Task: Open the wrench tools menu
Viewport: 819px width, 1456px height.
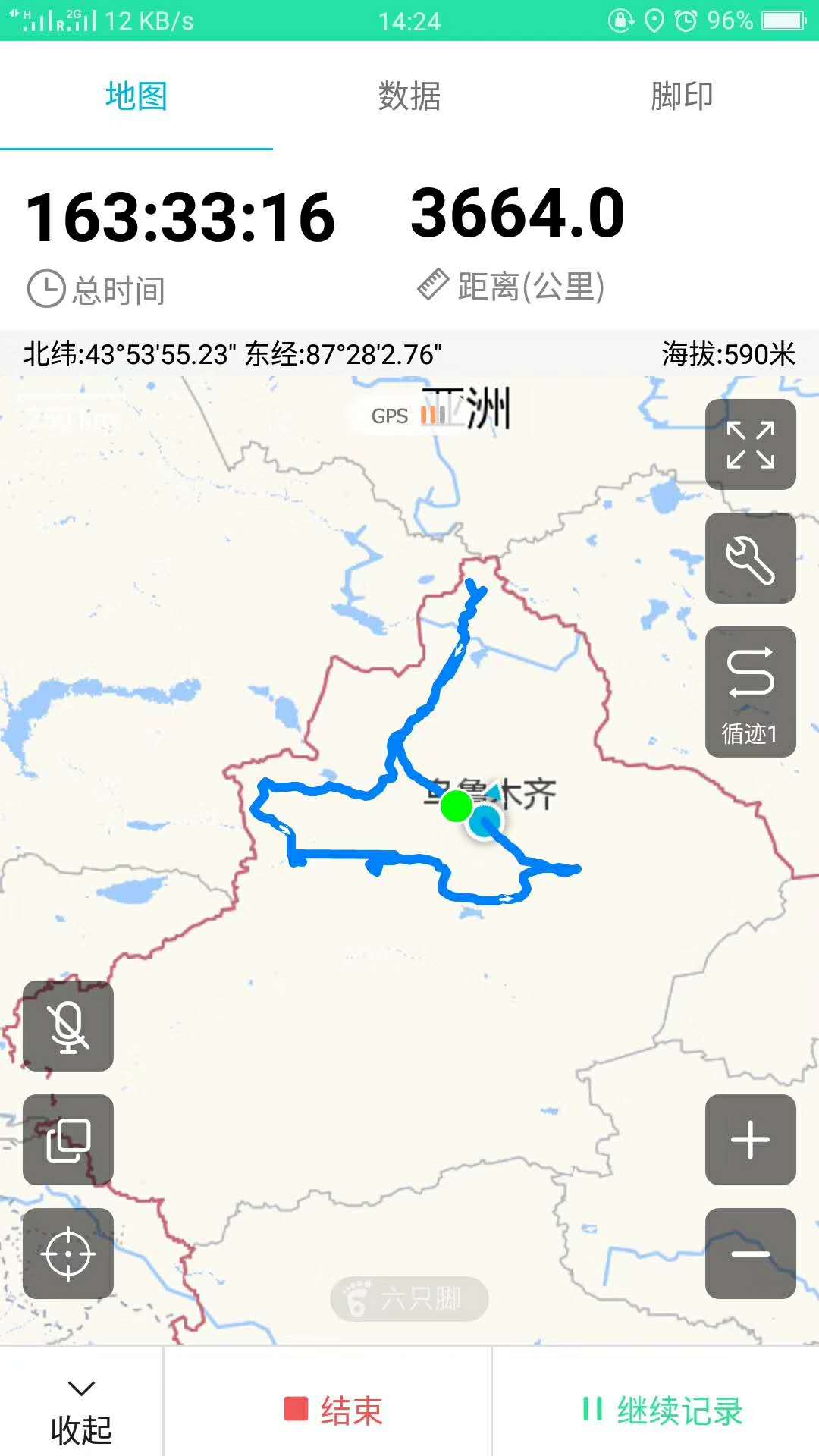Action: click(x=750, y=558)
